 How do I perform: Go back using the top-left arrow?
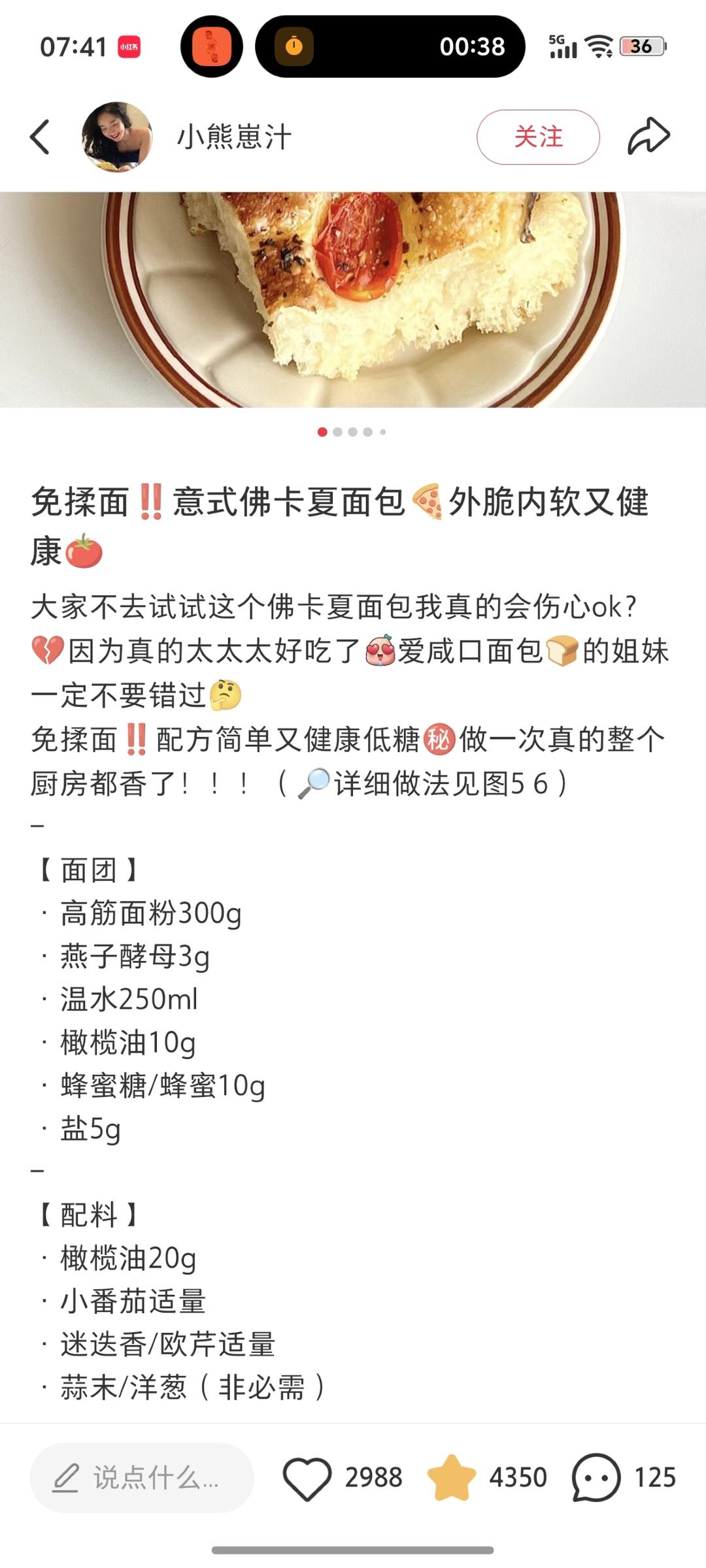point(40,137)
